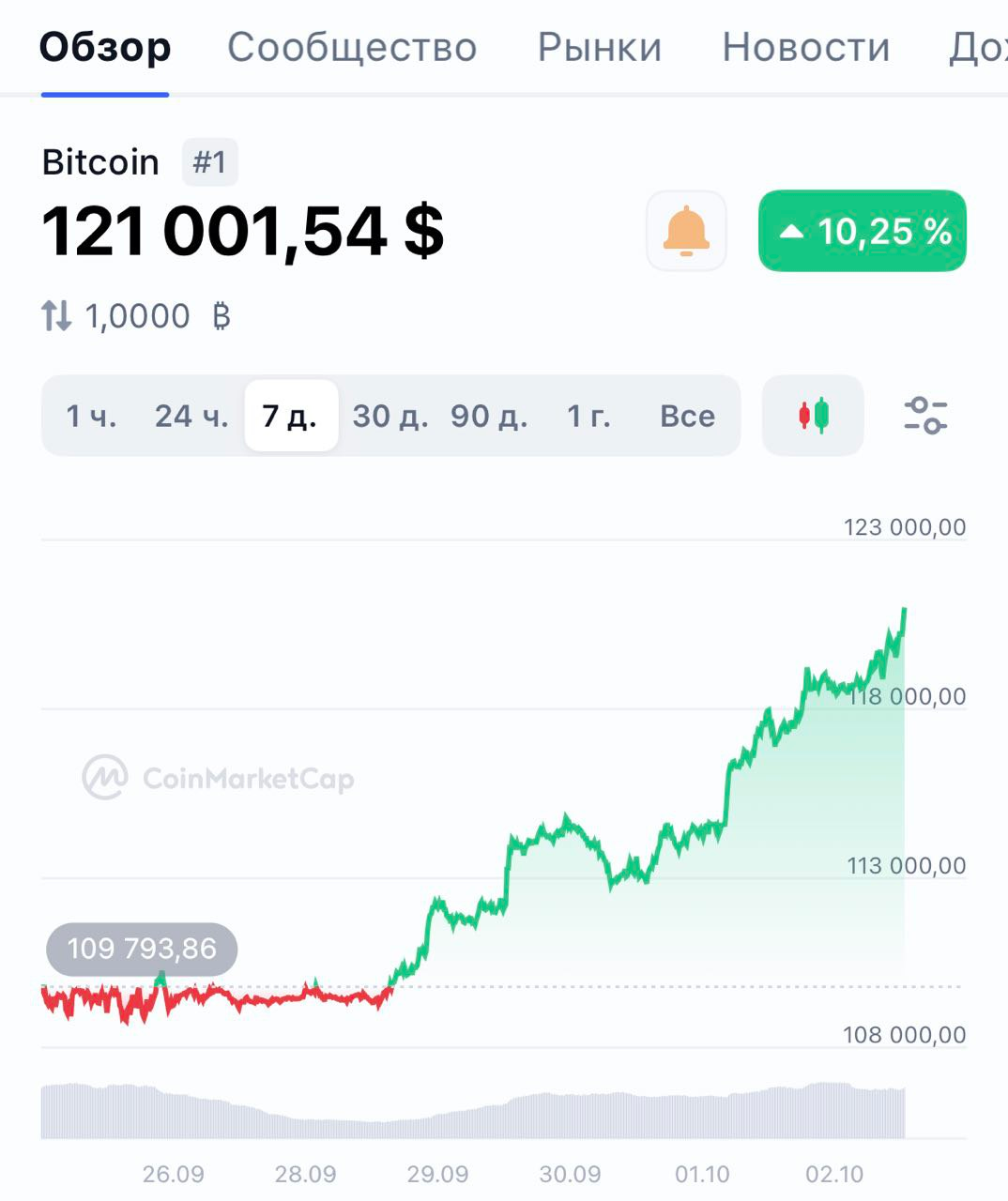Set a price alert with the bell
The height and width of the screenshot is (1201, 1008).
click(686, 231)
